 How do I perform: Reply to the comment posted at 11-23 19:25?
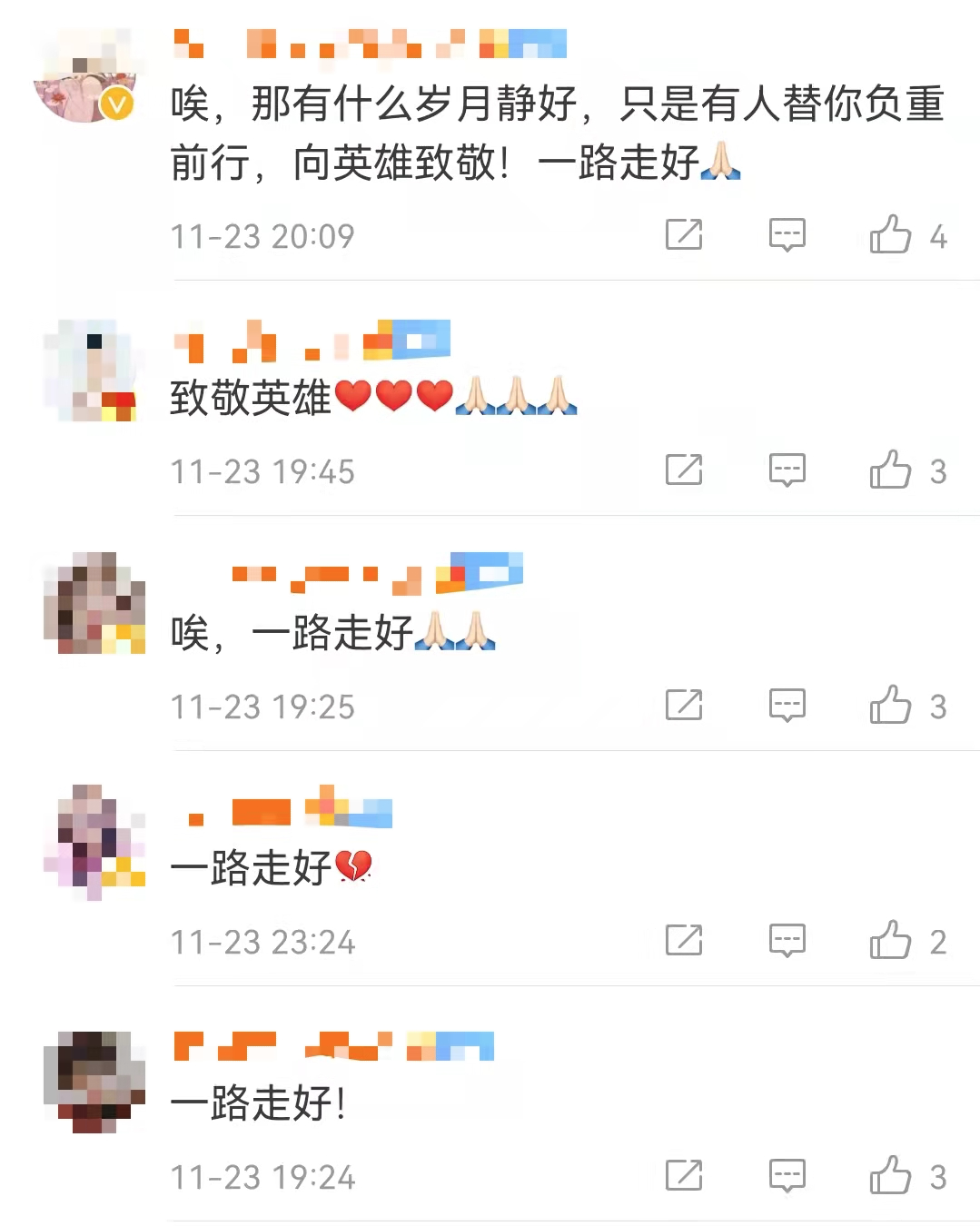(787, 706)
